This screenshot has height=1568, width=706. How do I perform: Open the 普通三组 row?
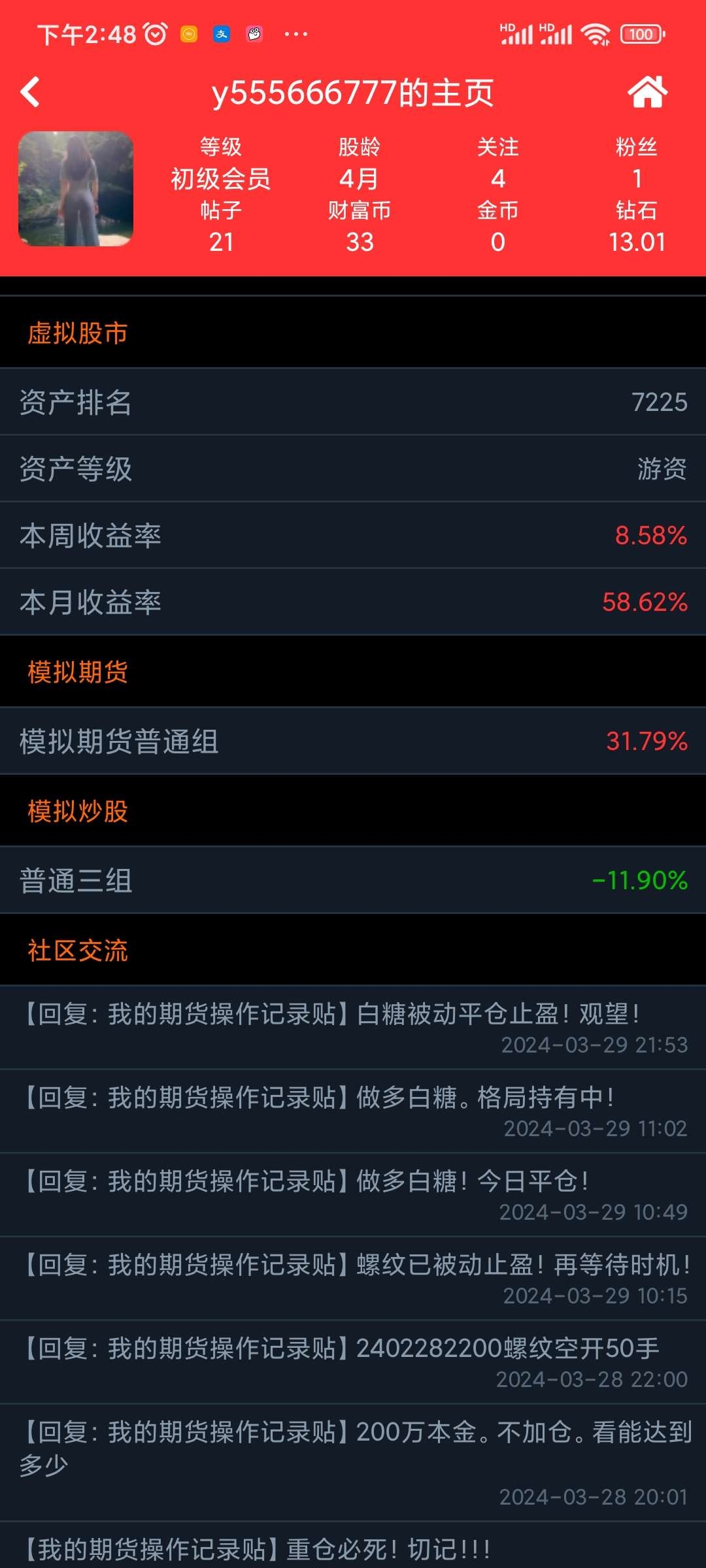click(x=353, y=880)
